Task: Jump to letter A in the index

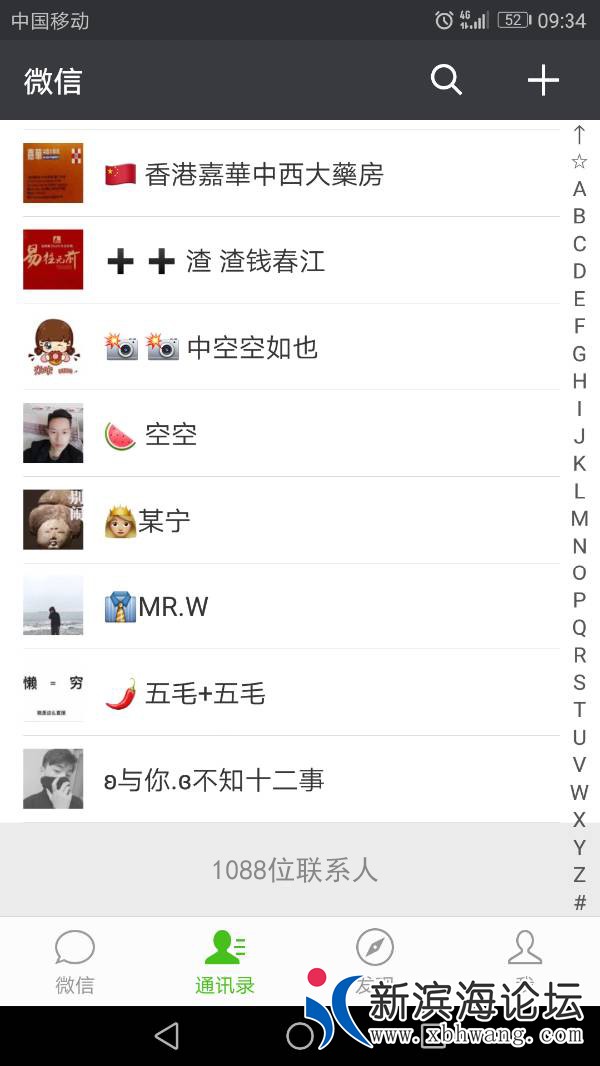Action: coord(579,189)
